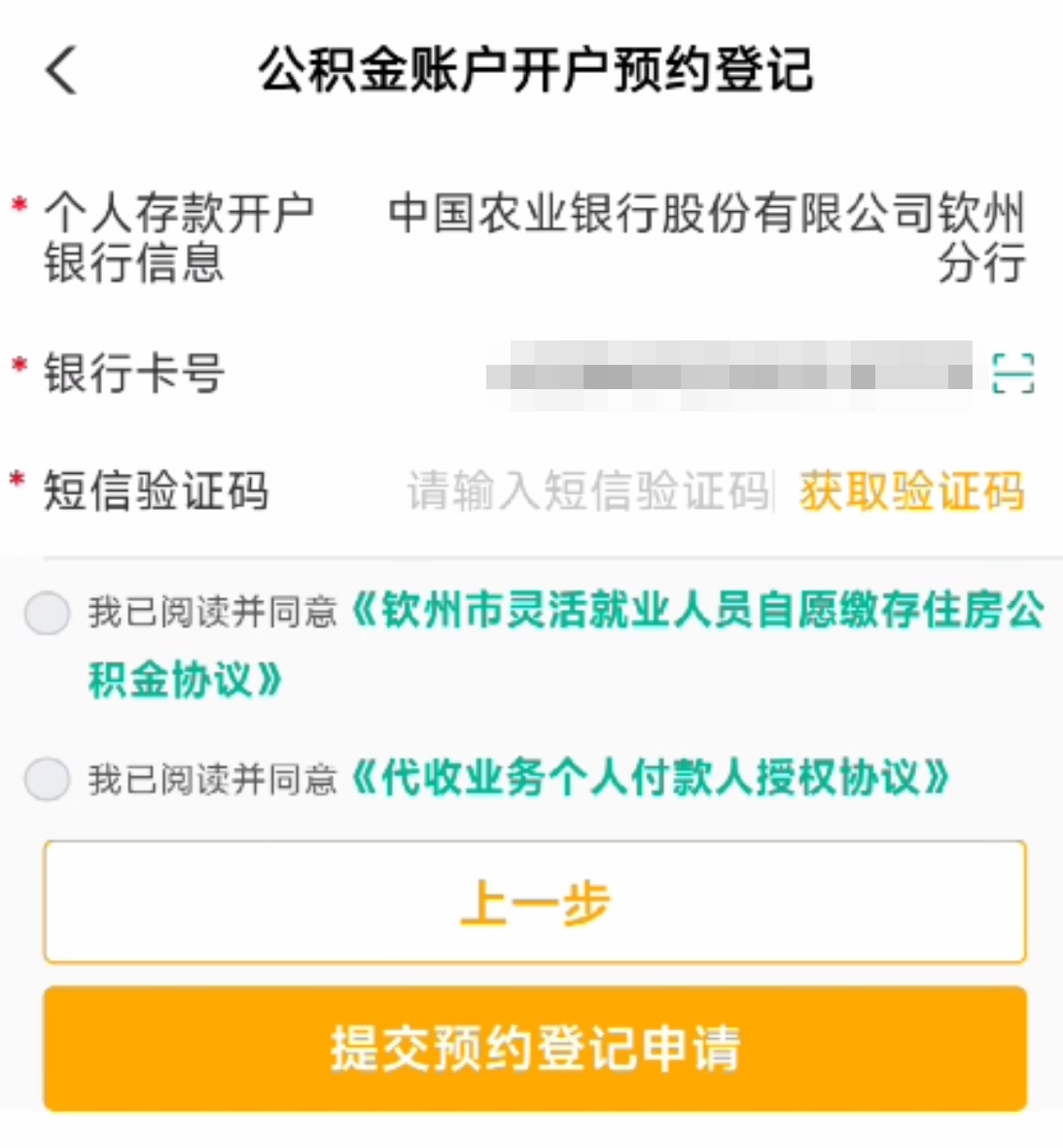
Task: Edit the 银行卡号 field
Action: pos(728,375)
